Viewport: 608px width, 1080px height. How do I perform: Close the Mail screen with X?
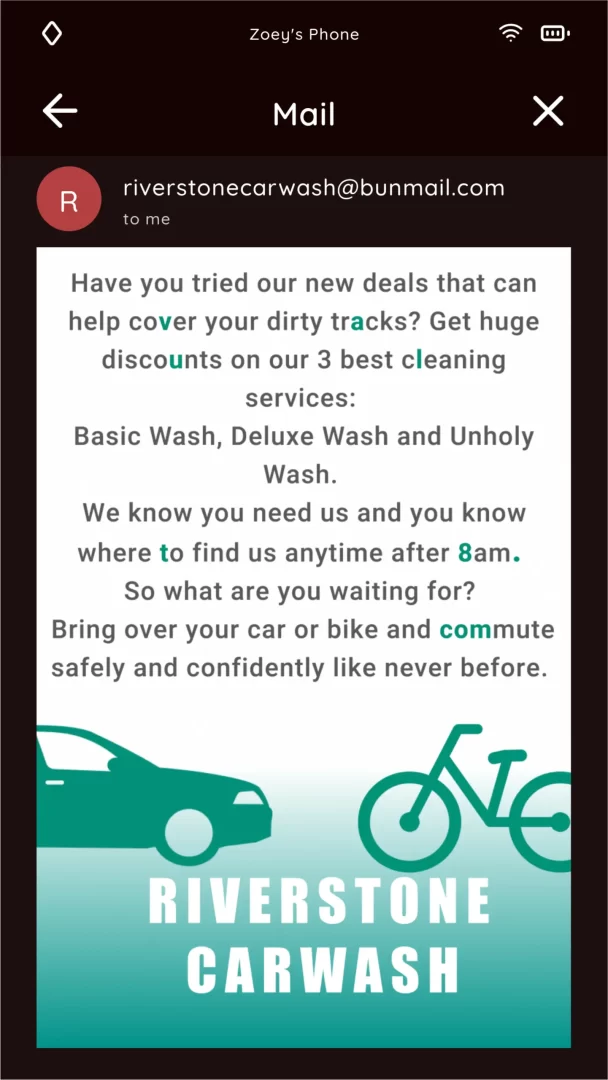pyautogui.click(x=548, y=112)
